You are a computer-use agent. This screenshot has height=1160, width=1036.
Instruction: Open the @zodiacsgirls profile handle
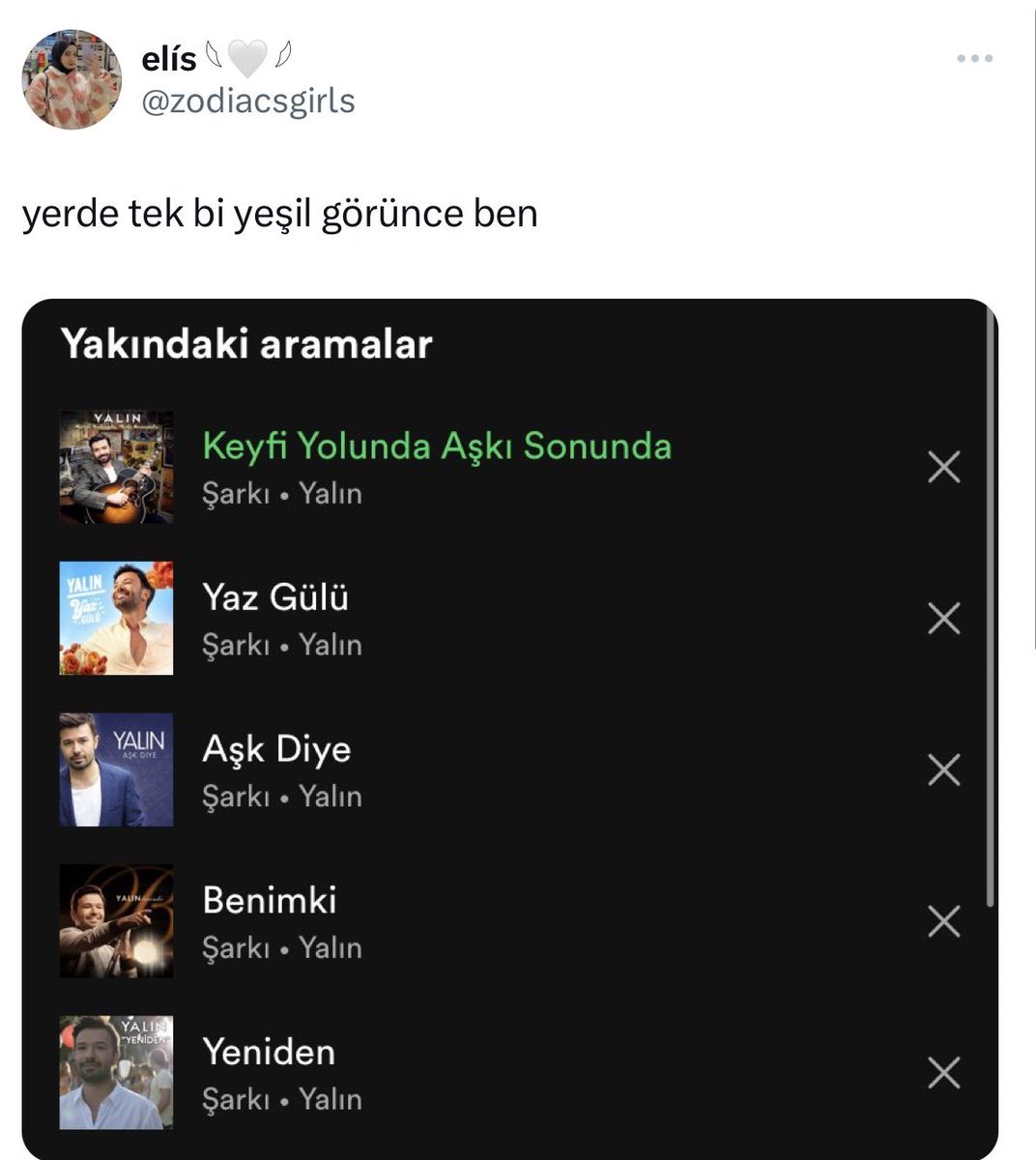[248, 101]
